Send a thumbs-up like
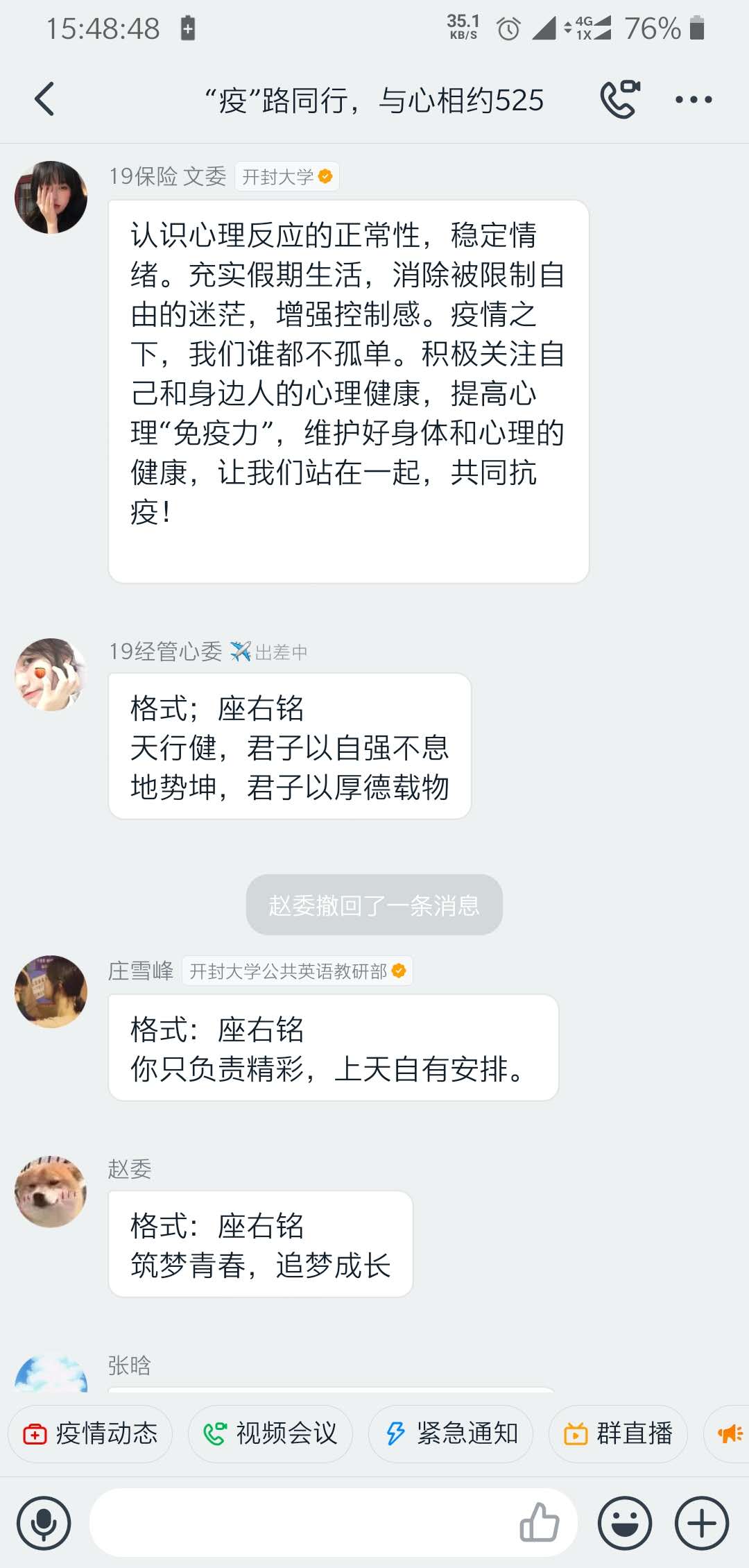 tap(540, 1524)
